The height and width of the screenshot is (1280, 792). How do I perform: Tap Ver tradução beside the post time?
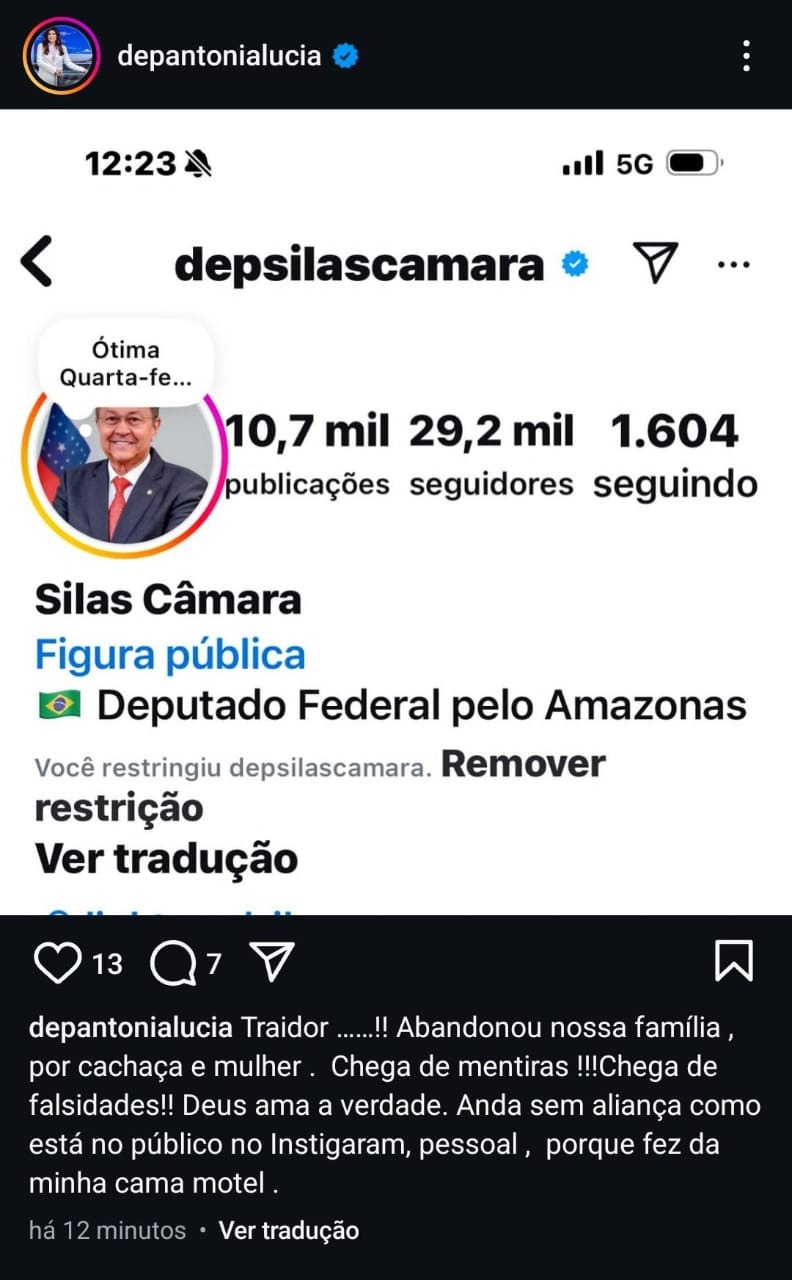288,1230
